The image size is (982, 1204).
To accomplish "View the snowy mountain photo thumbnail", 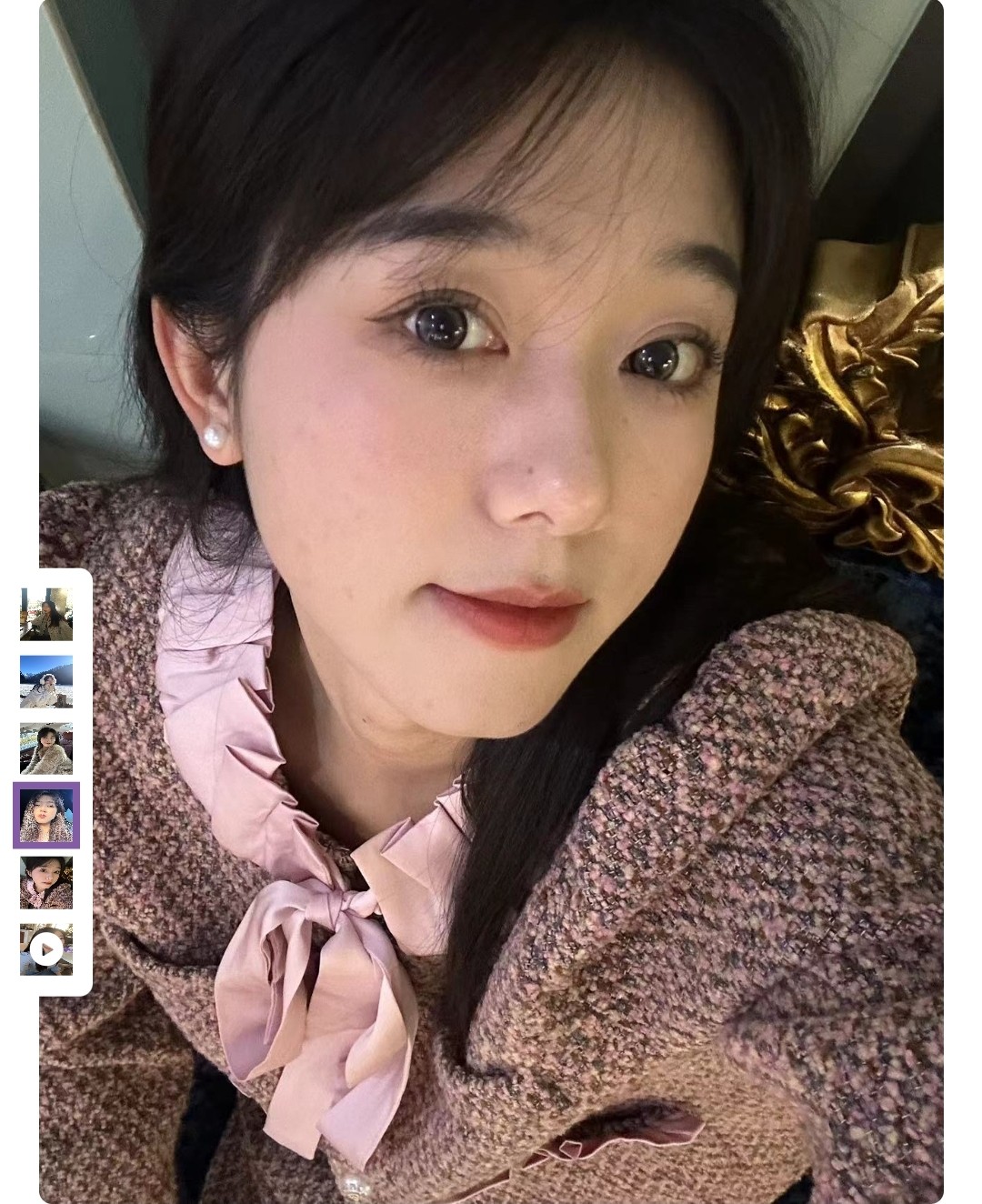I will coord(46,681).
